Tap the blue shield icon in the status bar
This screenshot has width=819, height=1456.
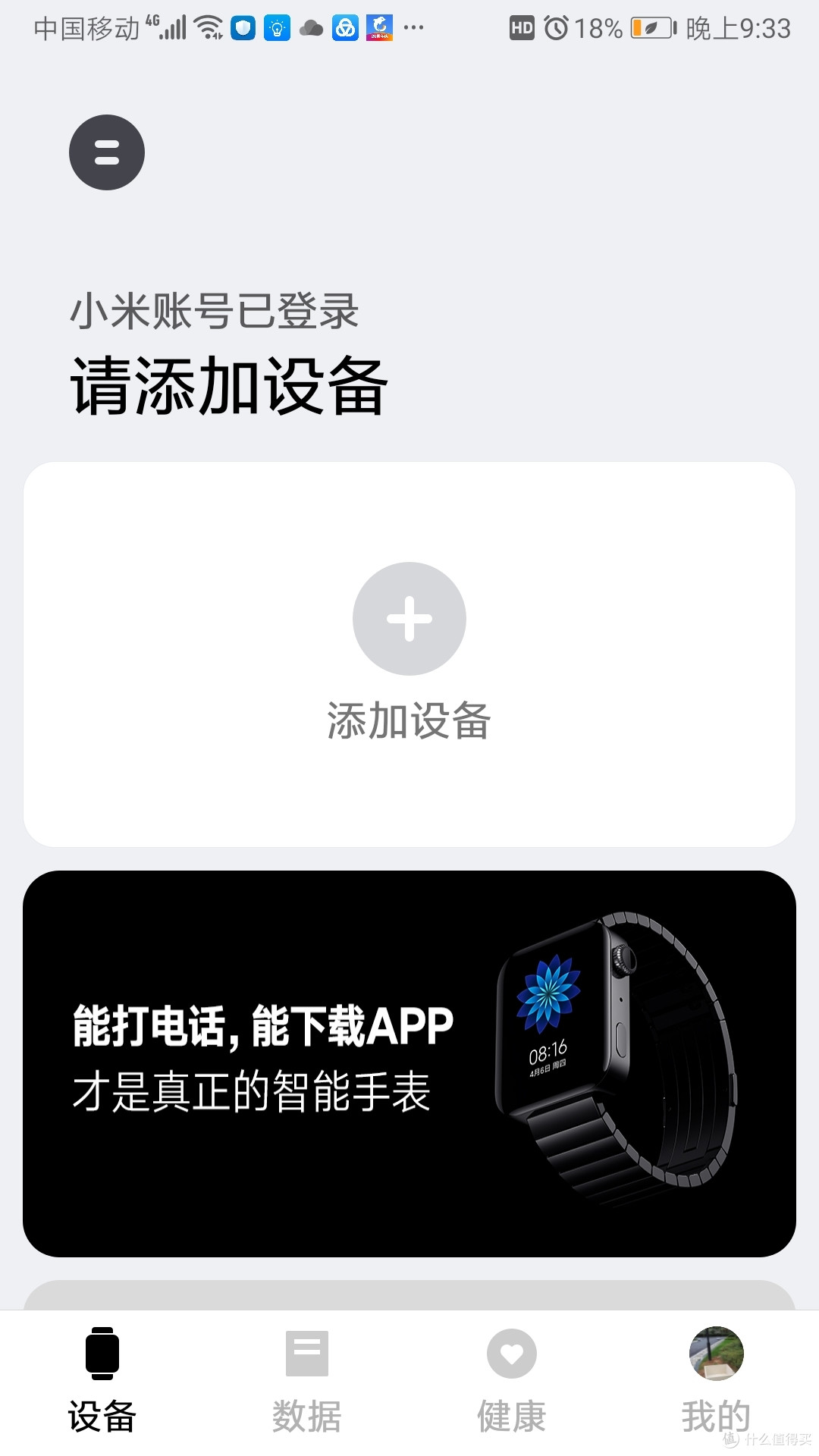tap(242, 28)
